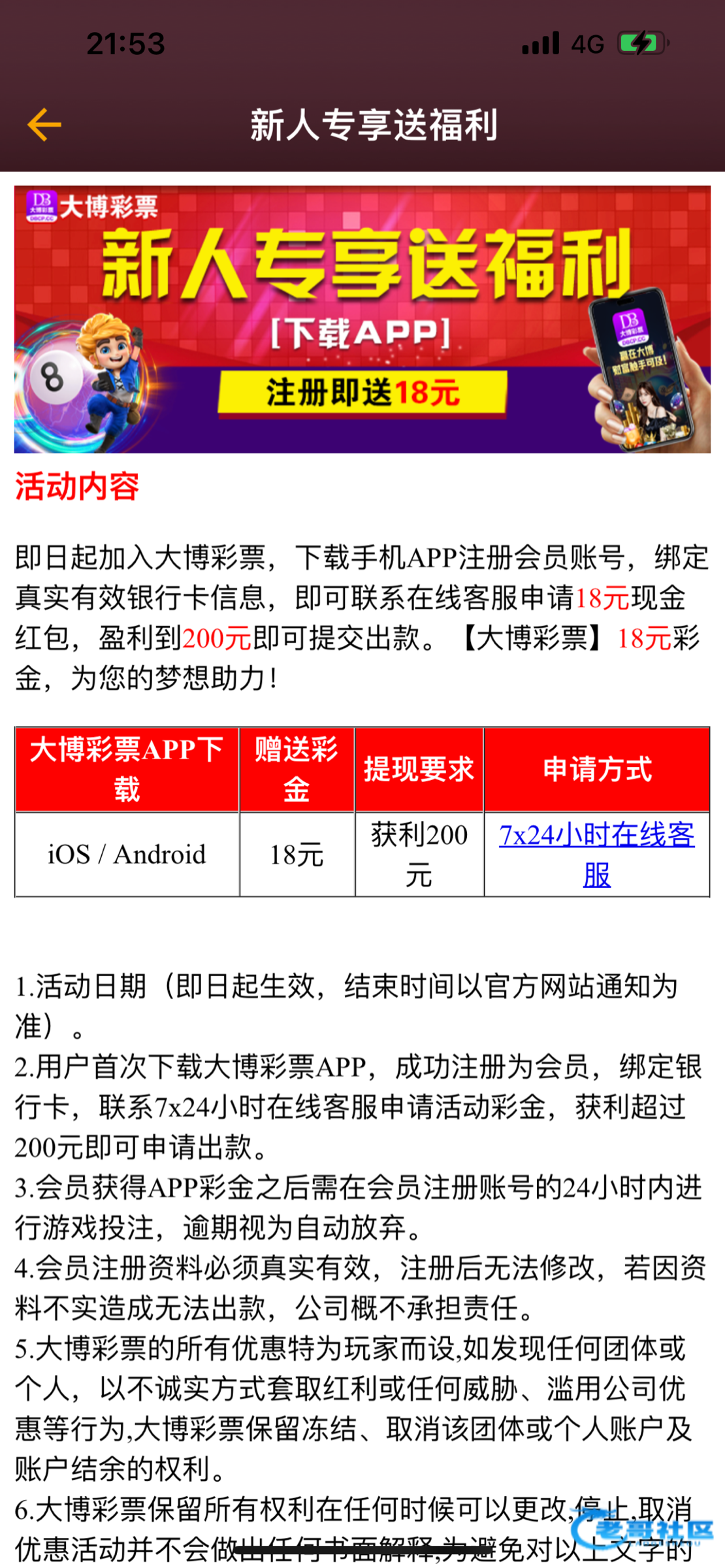Go back using the orange arrow
The image size is (725, 1568).
point(44,125)
